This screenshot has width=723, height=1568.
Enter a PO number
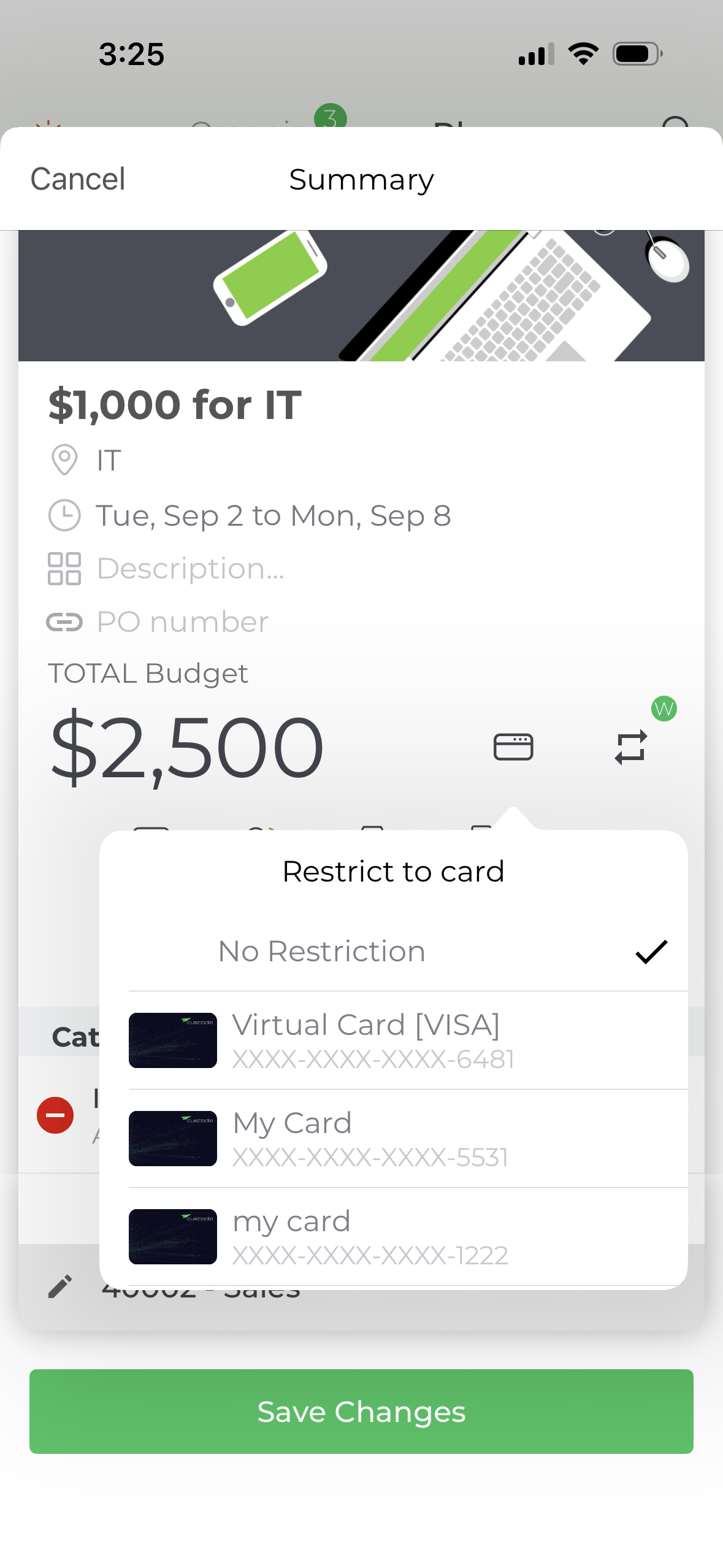pos(183,622)
